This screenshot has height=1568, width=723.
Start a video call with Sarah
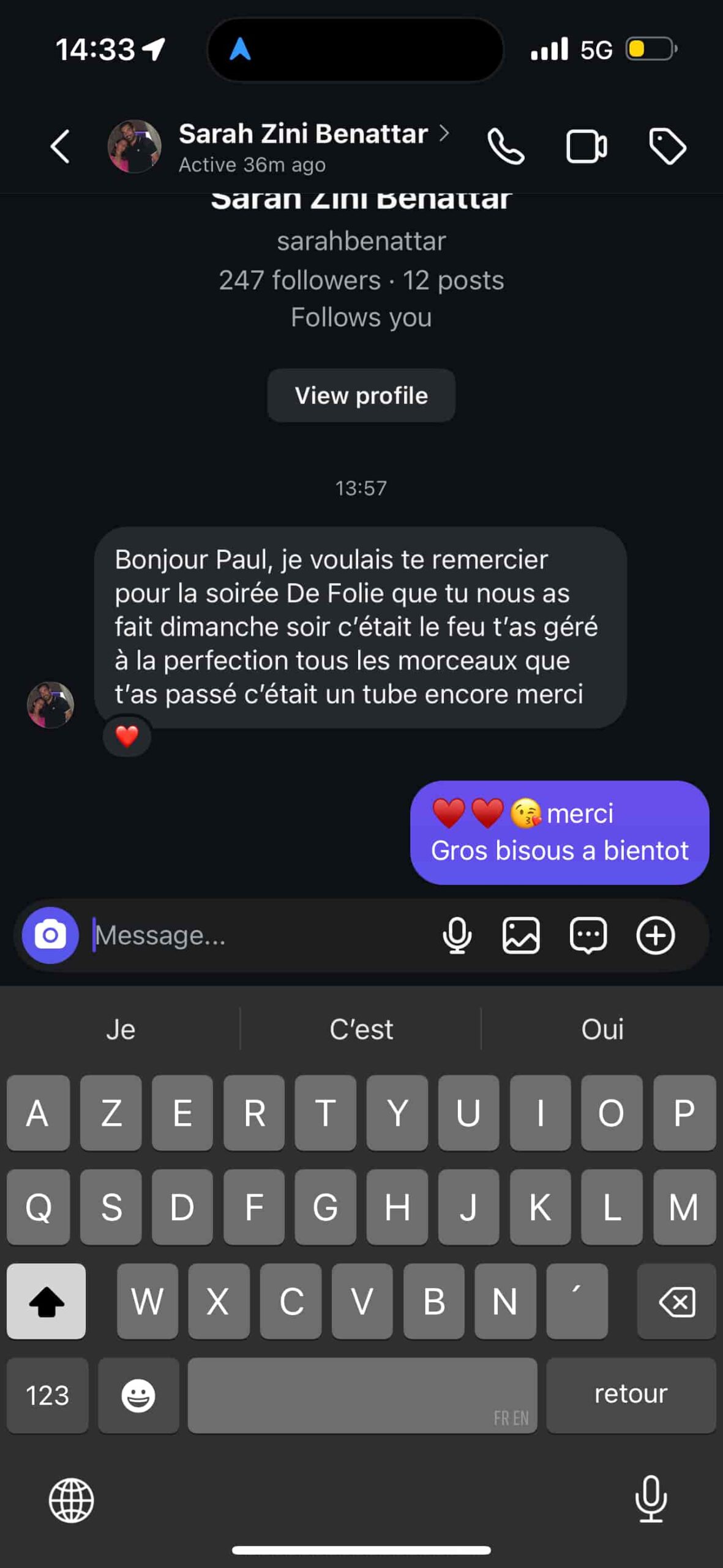tap(586, 146)
